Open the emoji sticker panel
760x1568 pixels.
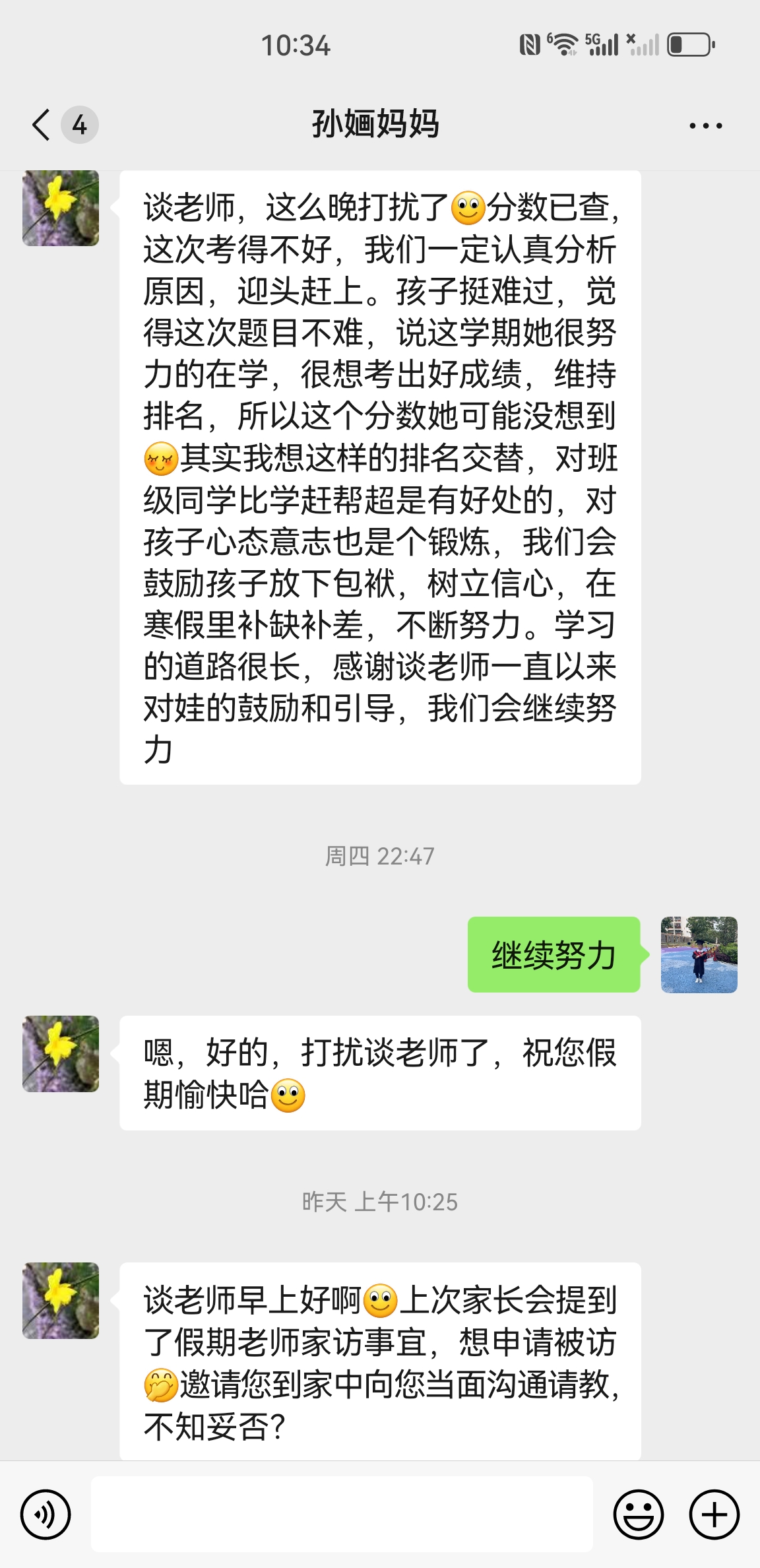(638, 1515)
